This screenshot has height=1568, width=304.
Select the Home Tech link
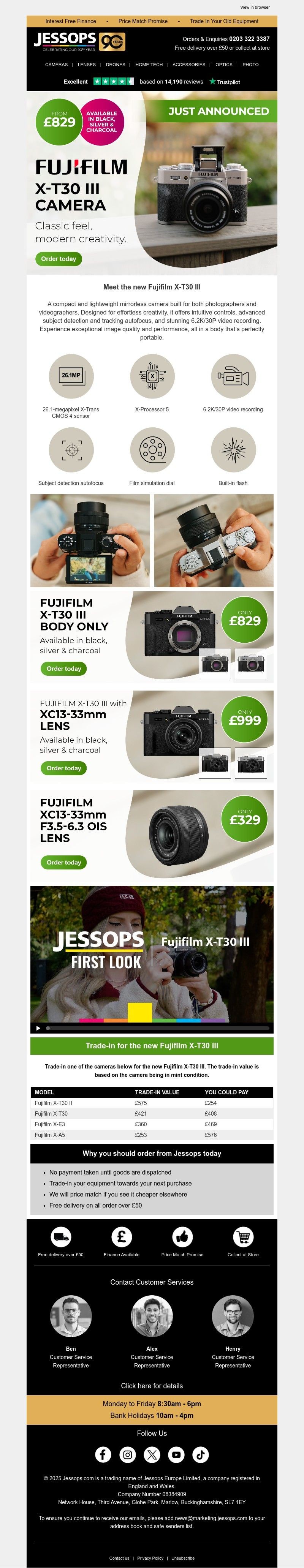149,65
